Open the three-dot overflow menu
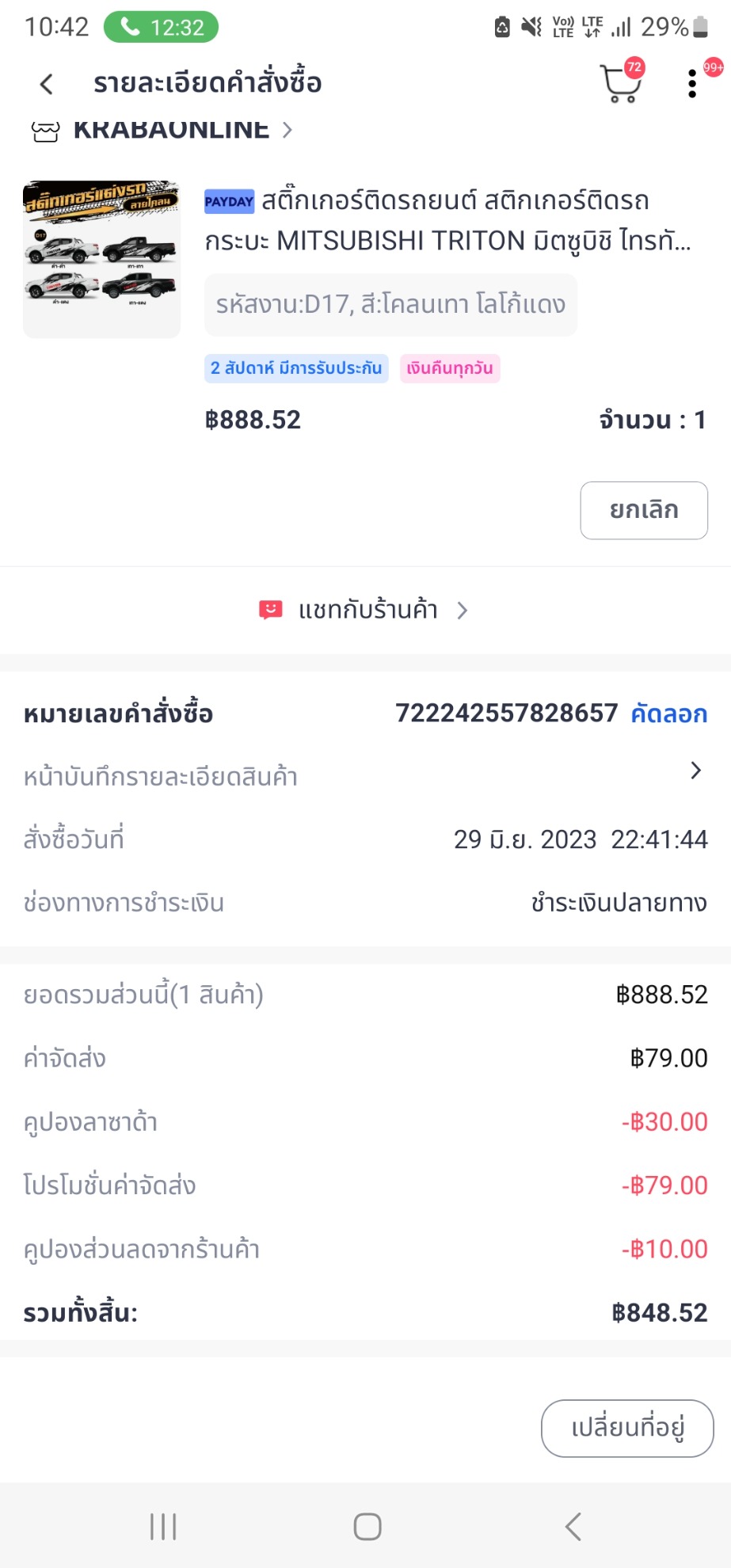The image size is (731, 1568). coord(692,84)
